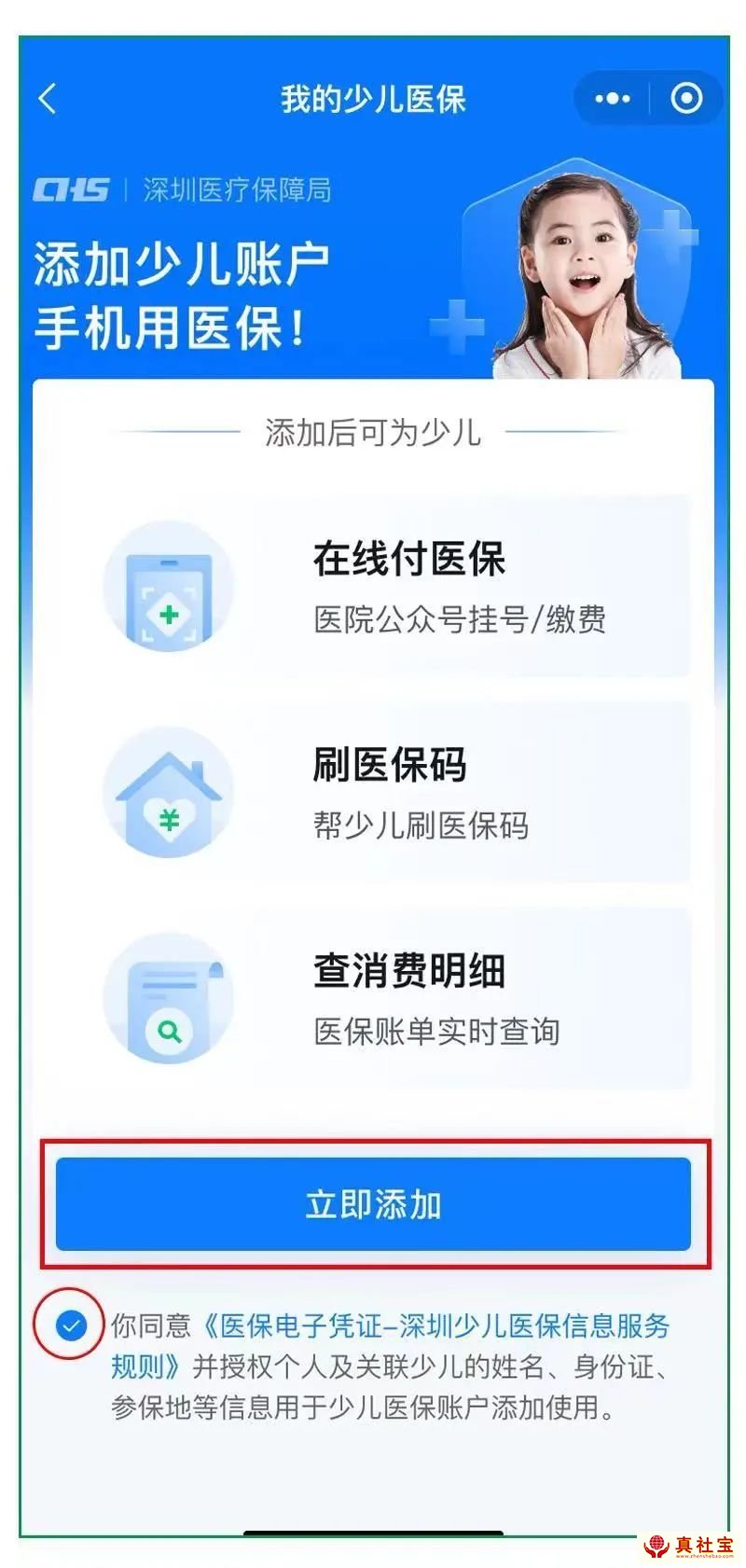Go back using the top-left arrow
Image resolution: width=746 pixels, height=1568 pixels.
coord(48,98)
